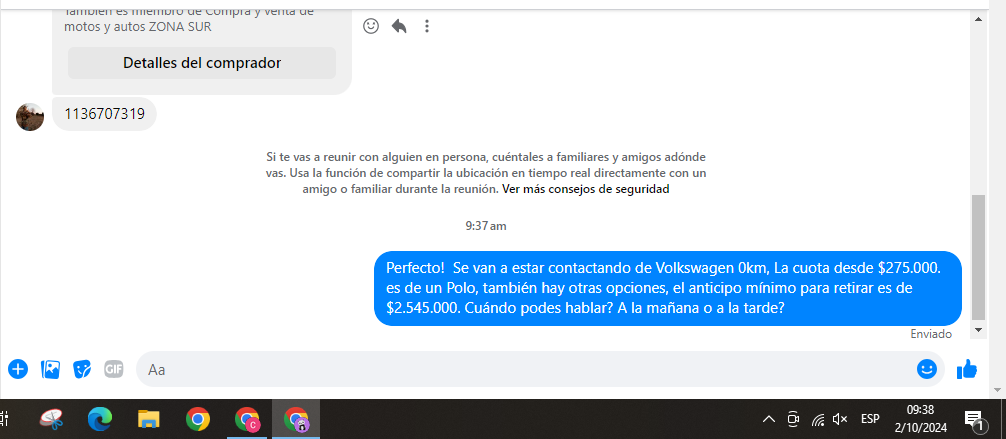1006x439 pixels.
Task: Open the Windows notification center
Action: tap(974, 419)
